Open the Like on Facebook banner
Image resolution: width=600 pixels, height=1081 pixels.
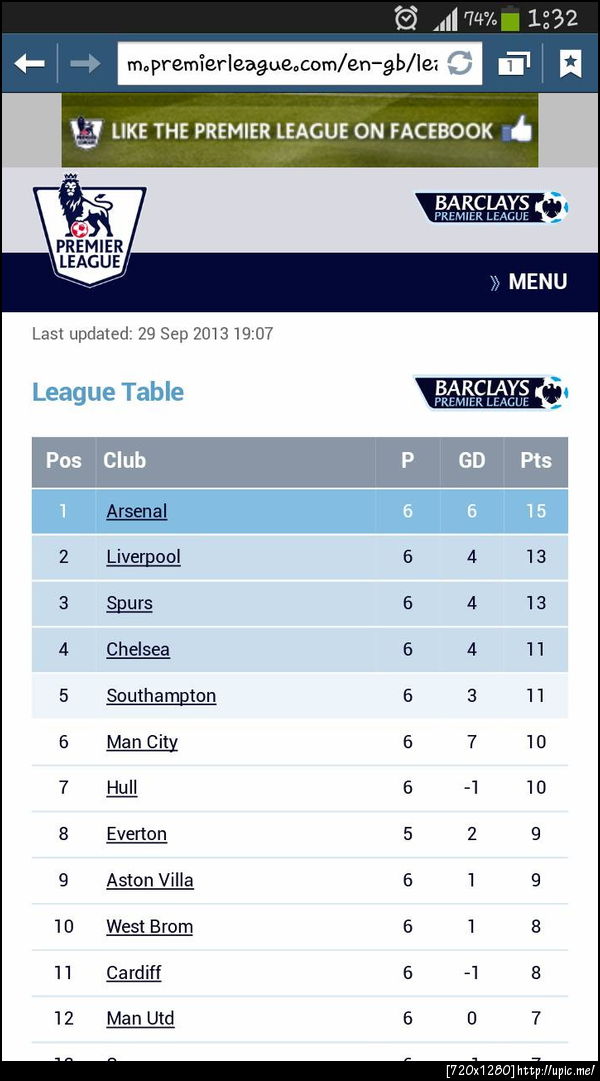[x=300, y=130]
